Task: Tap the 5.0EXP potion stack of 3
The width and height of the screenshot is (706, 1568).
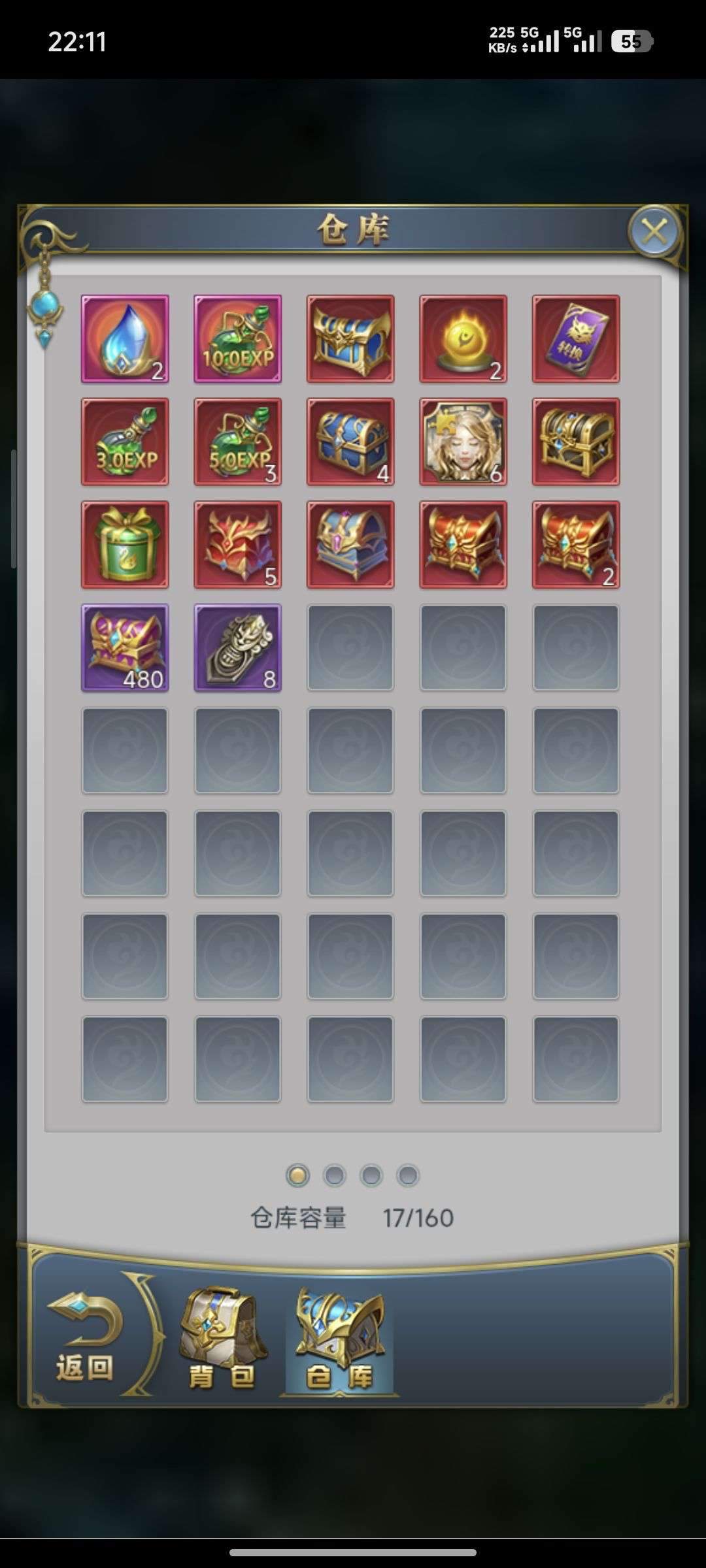Action: (x=238, y=442)
